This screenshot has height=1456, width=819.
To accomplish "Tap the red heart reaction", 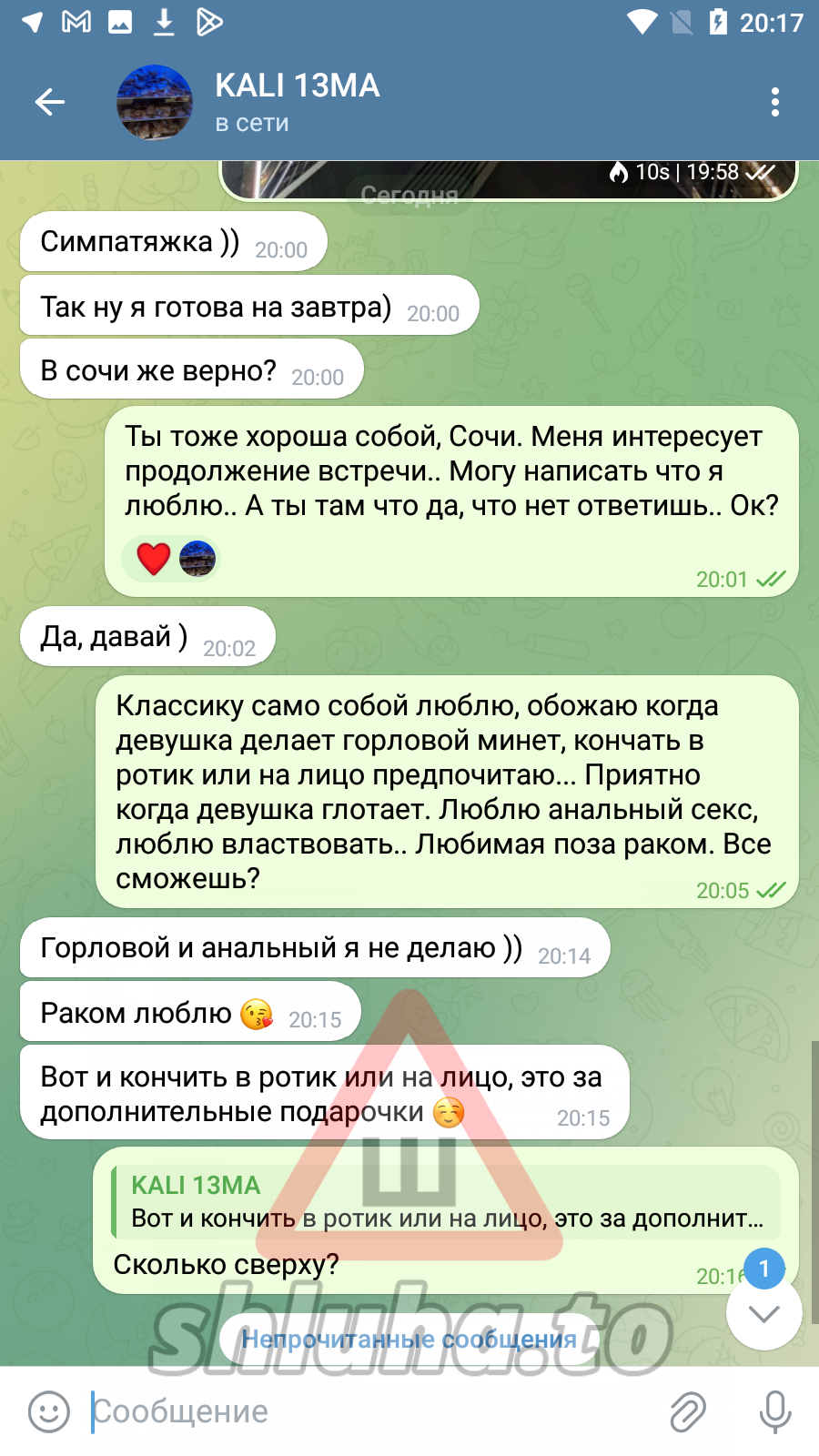I will [x=154, y=559].
